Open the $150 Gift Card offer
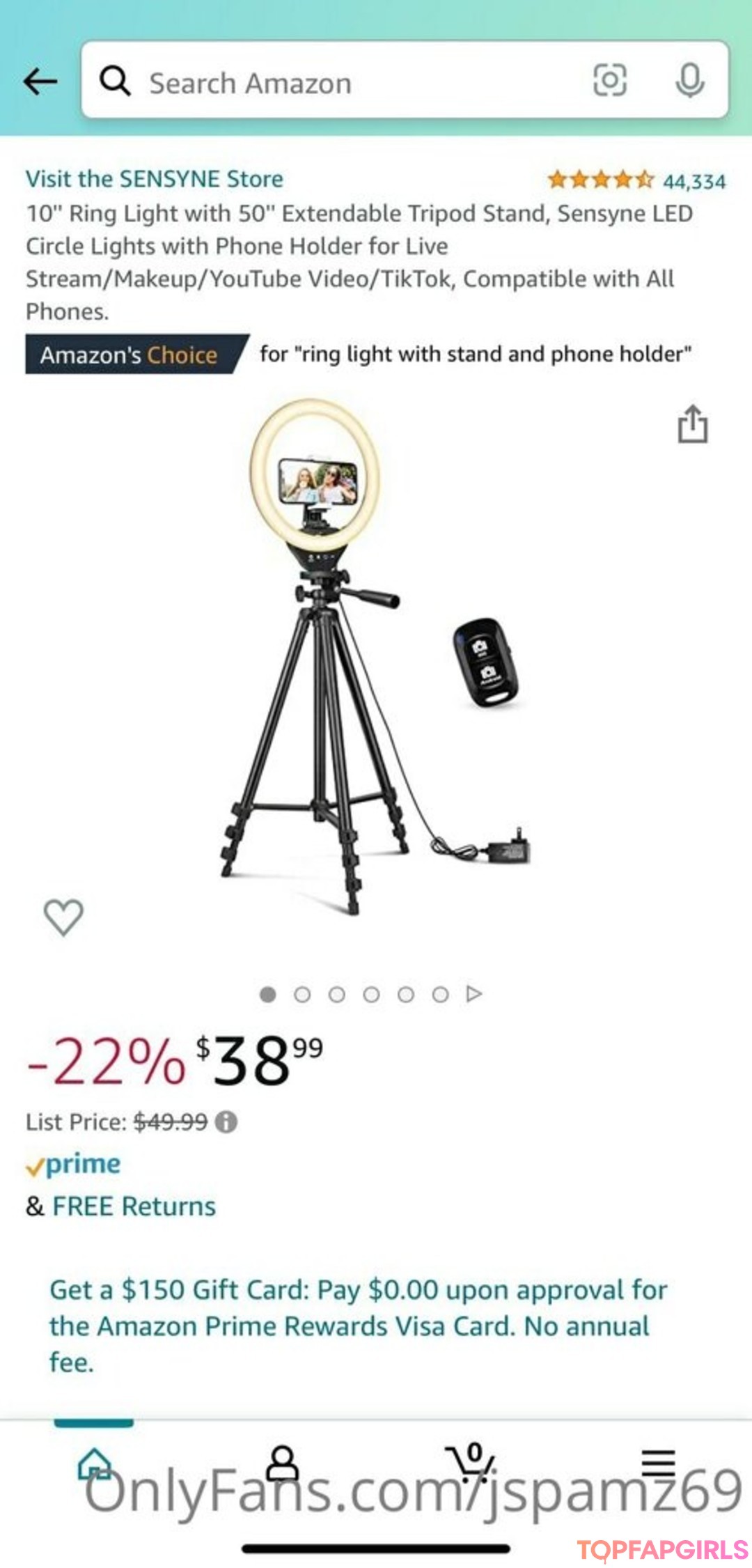This screenshot has width=752, height=1568. point(359,1326)
